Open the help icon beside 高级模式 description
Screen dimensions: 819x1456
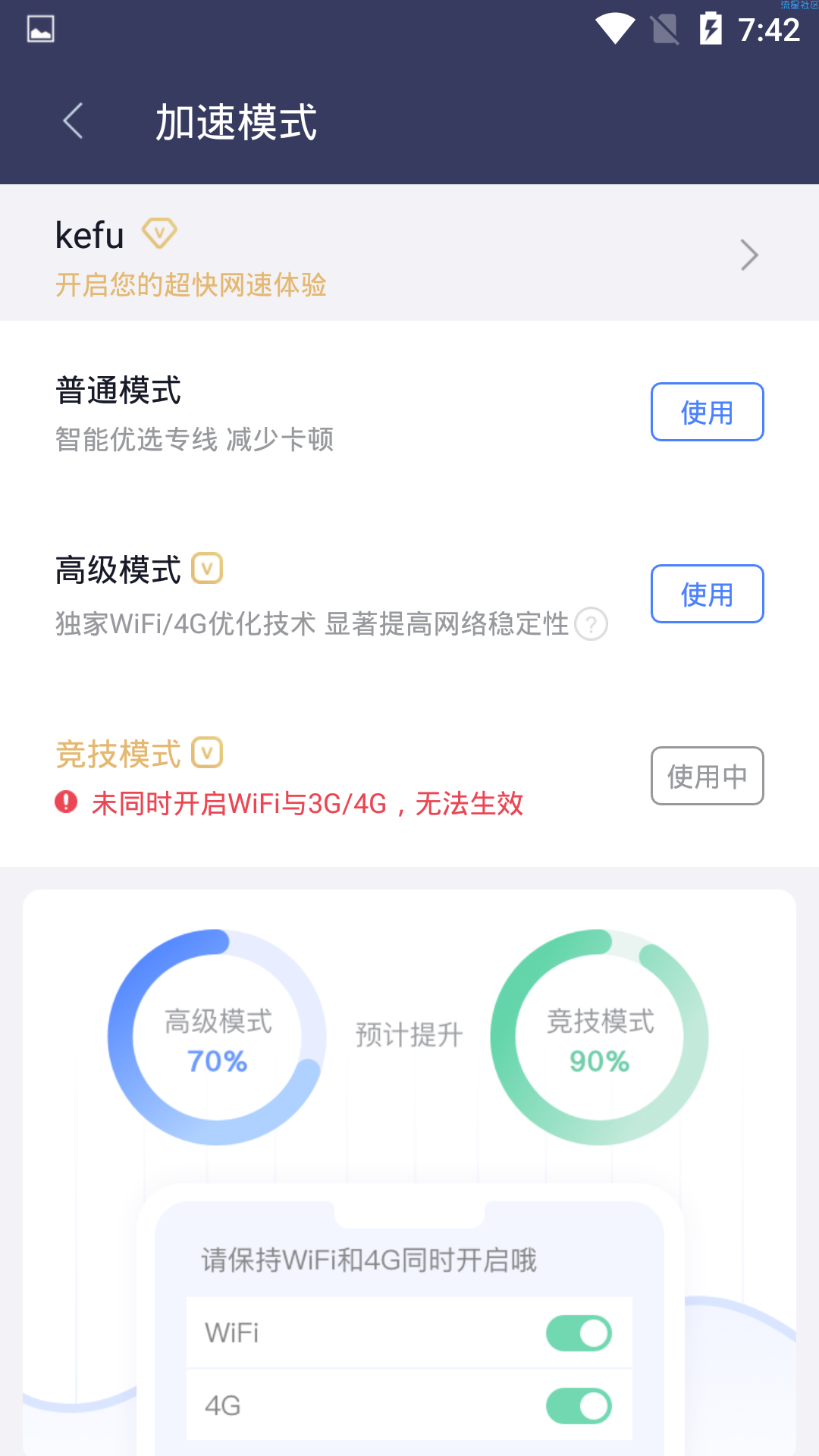click(591, 624)
